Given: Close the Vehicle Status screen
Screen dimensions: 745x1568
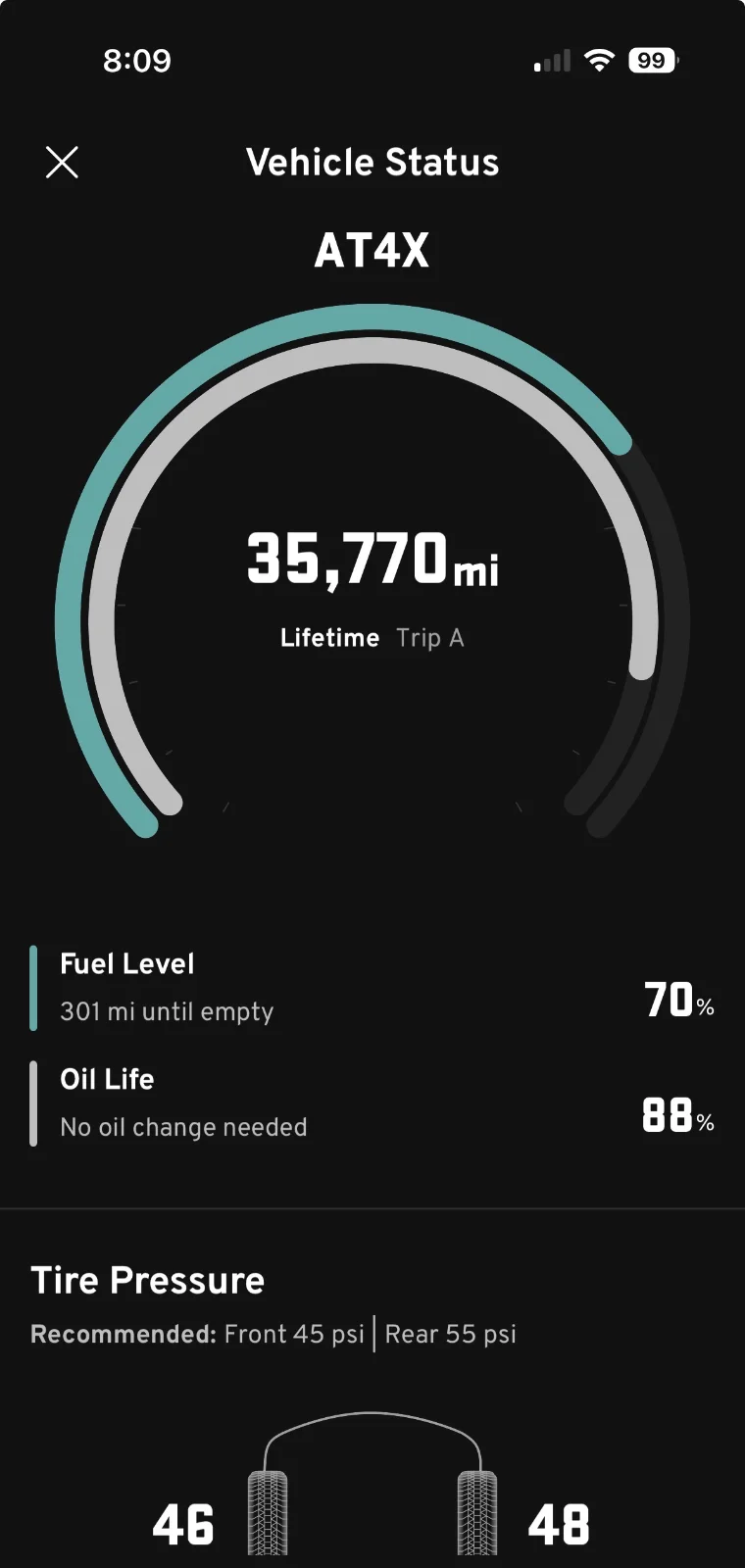Looking at the screenshot, I should tap(62, 163).
